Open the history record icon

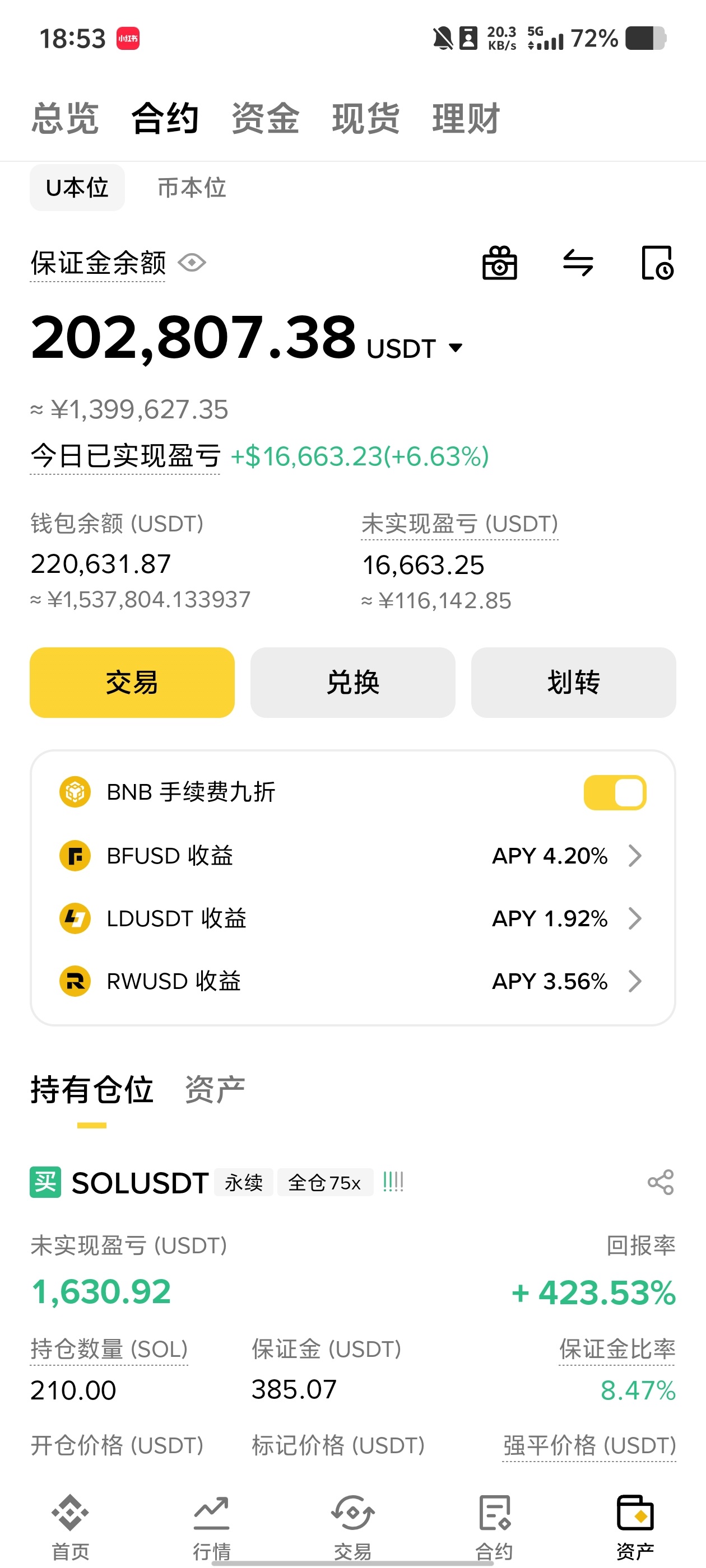[657, 263]
